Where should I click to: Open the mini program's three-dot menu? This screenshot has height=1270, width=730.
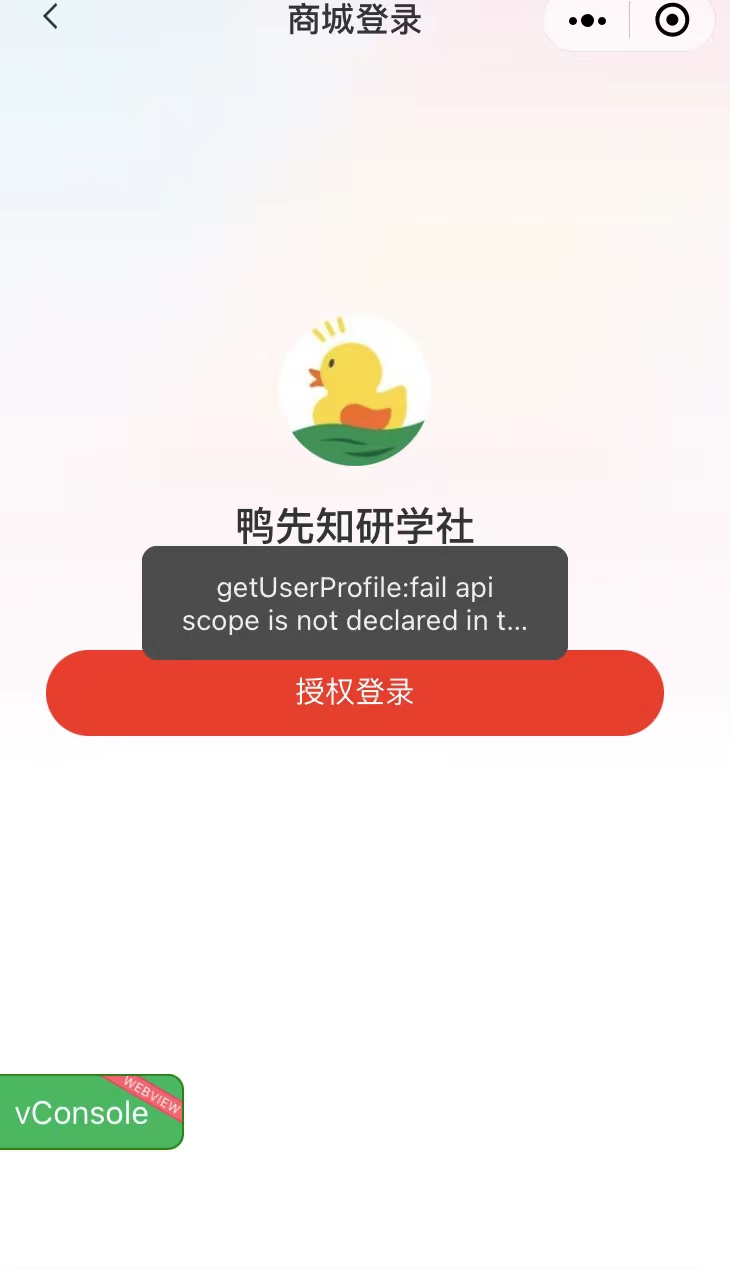(587, 20)
